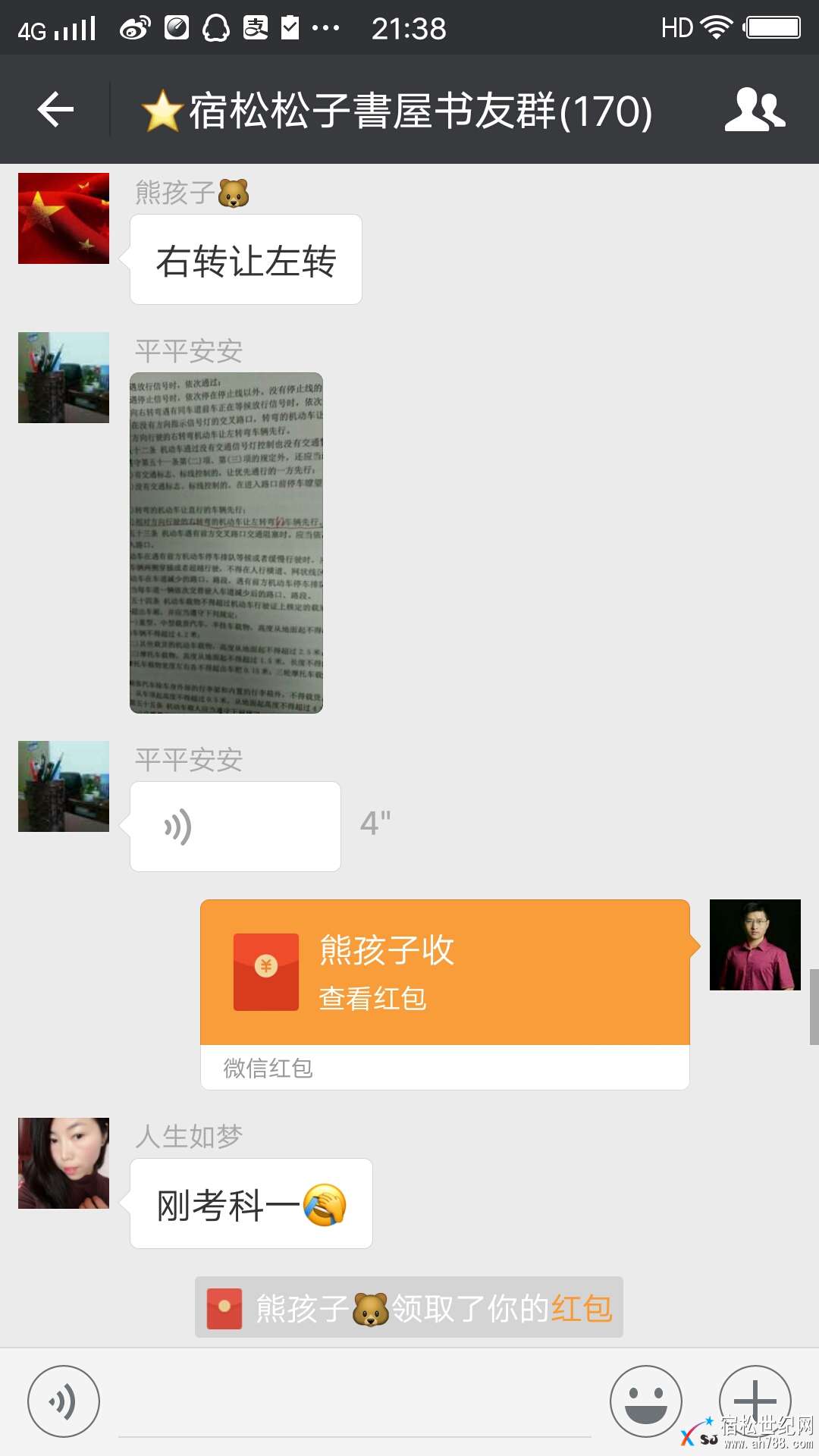This screenshot has height=1456, width=819.
Task: Go back from the group chat
Action: click(55, 111)
